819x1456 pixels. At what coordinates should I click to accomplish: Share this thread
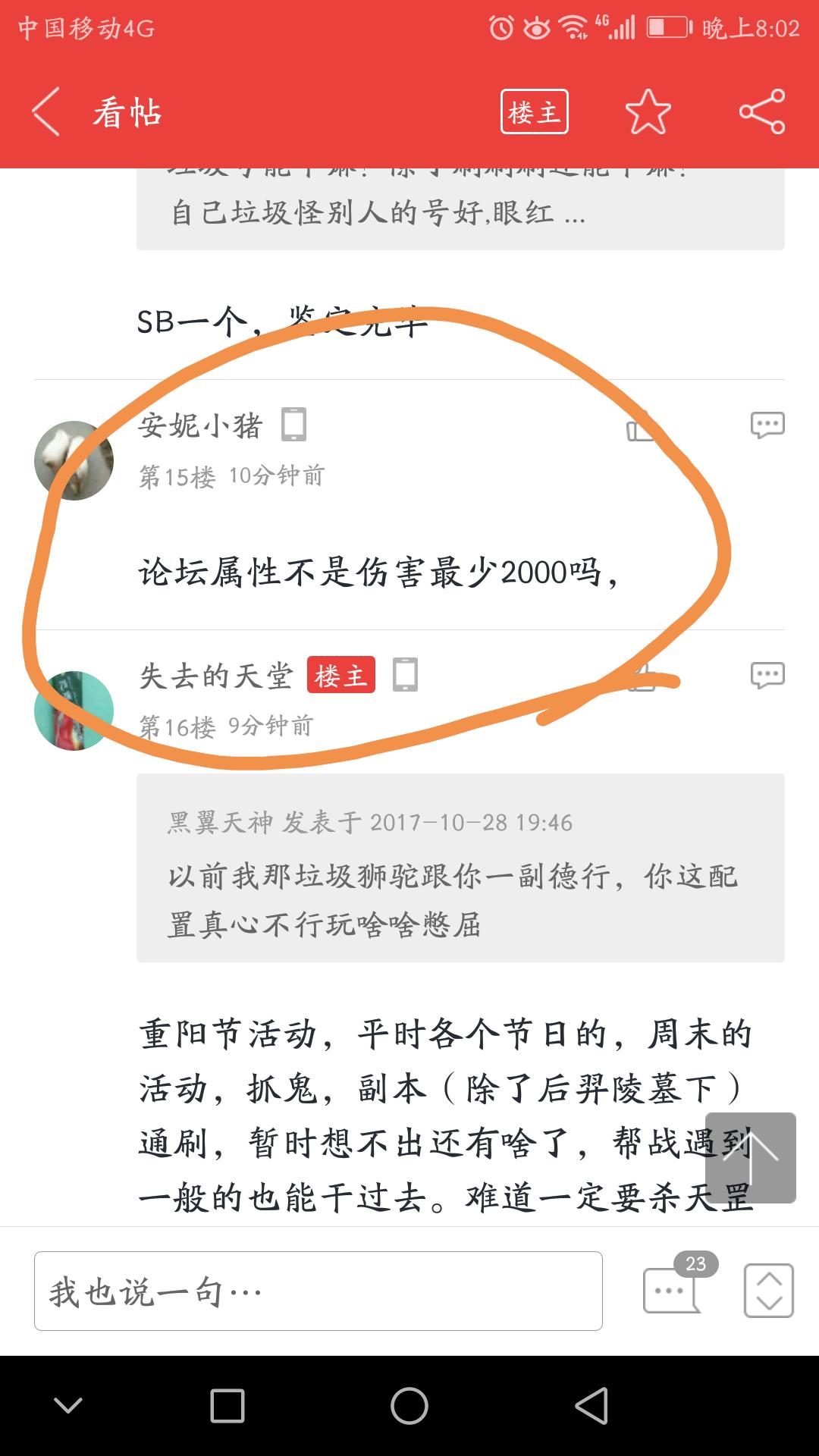(x=761, y=112)
